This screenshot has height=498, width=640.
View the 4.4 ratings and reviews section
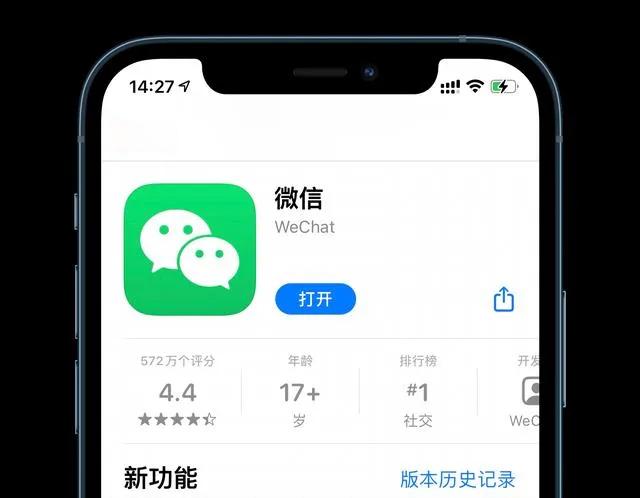click(x=177, y=391)
